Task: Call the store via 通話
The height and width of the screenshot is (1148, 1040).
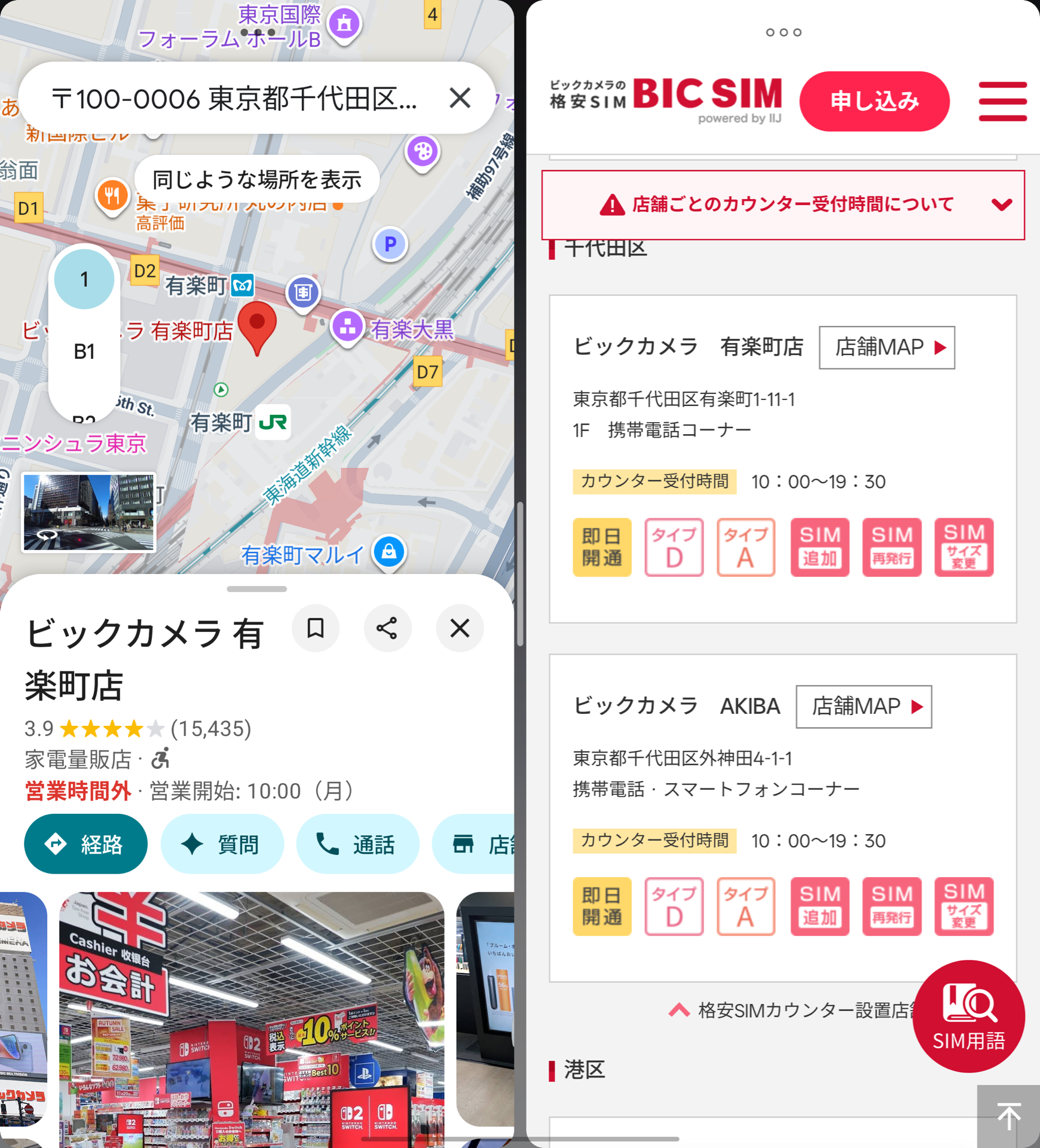Action: pyautogui.click(x=357, y=844)
